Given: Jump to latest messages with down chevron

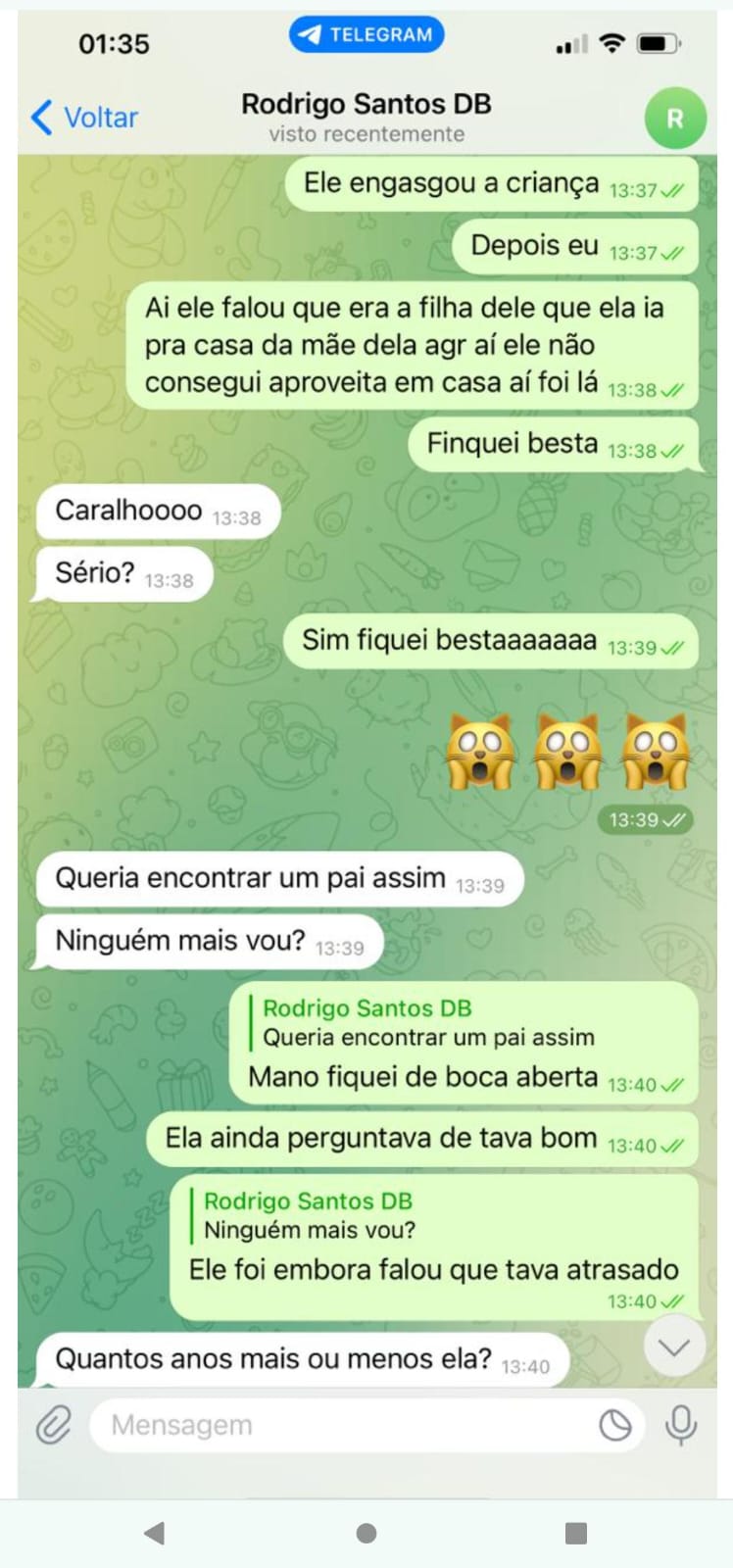Looking at the screenshot, I should click(674, 1347).
